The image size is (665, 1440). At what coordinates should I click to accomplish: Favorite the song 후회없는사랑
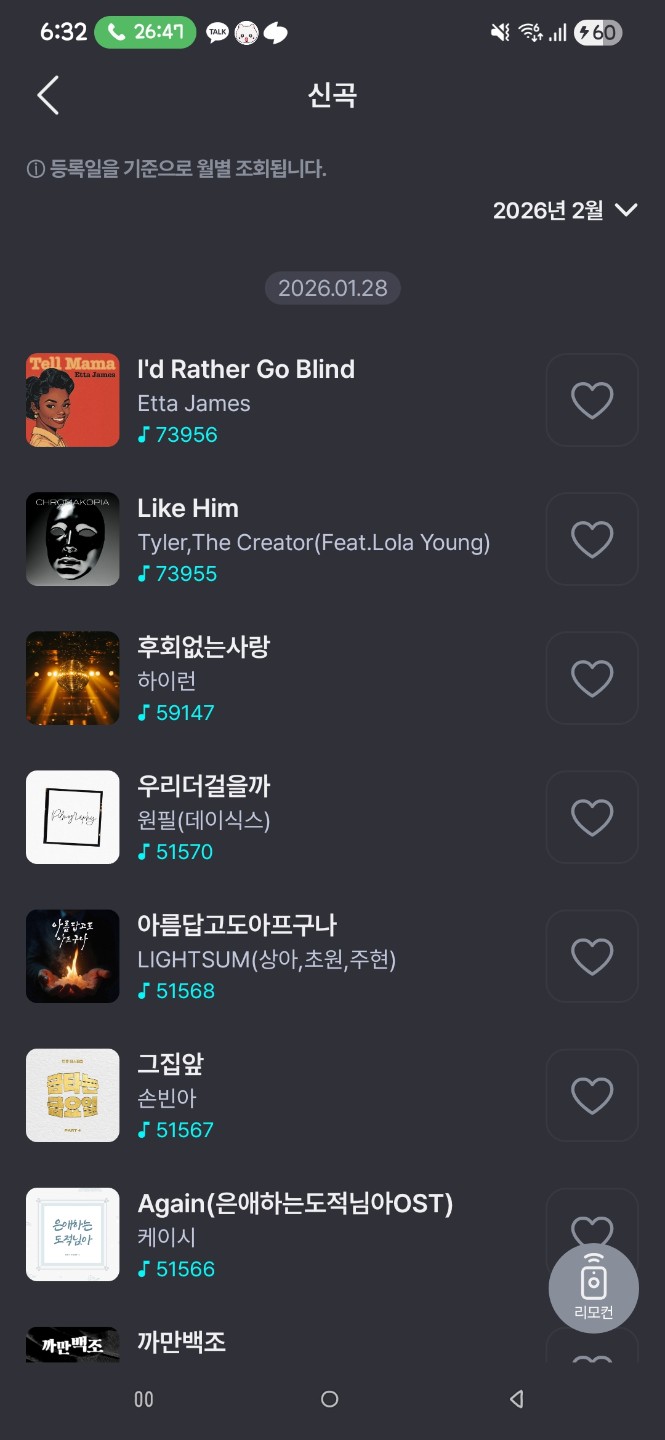pyautogui.click(x=591, y=678)
